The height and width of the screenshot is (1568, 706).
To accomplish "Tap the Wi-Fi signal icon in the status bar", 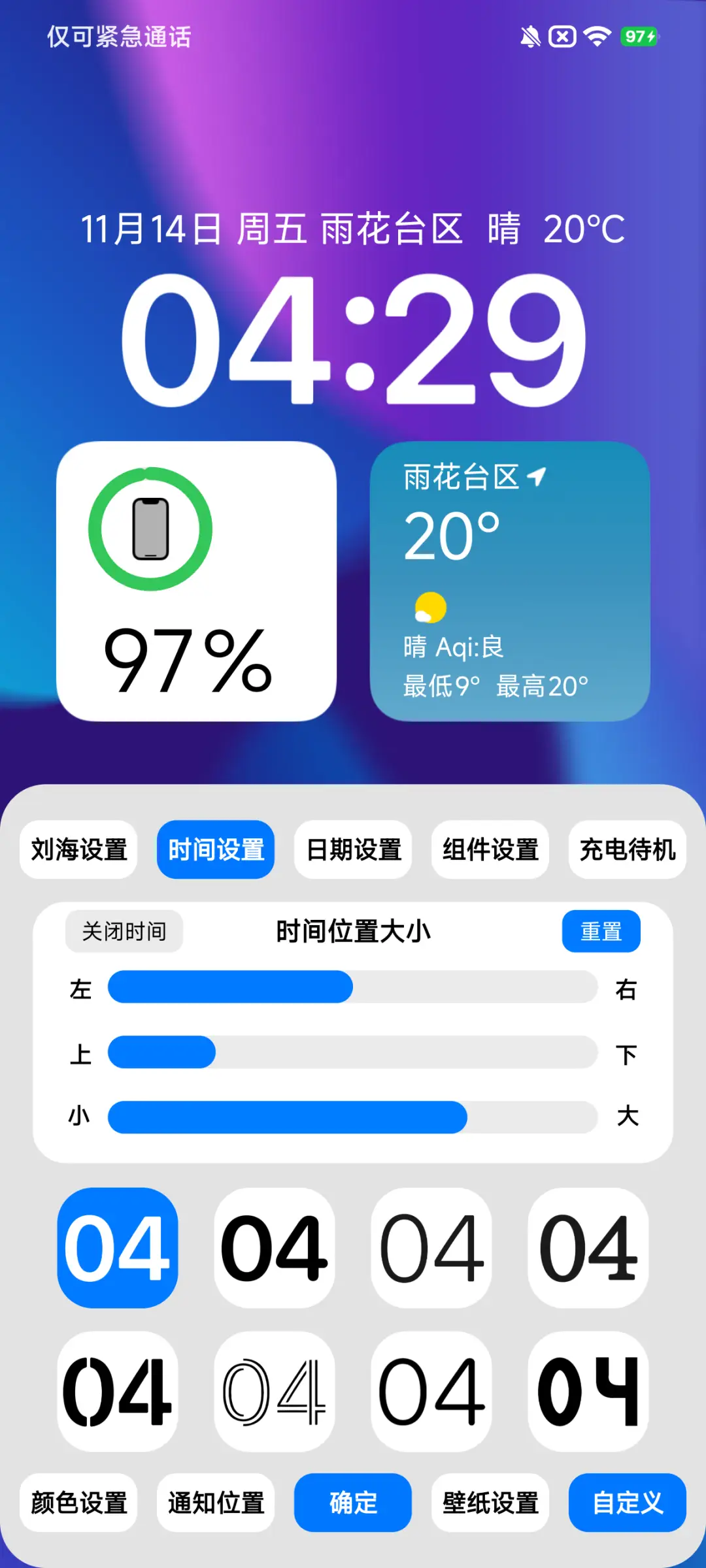I will pyautogui.click(x=599, y=37).
